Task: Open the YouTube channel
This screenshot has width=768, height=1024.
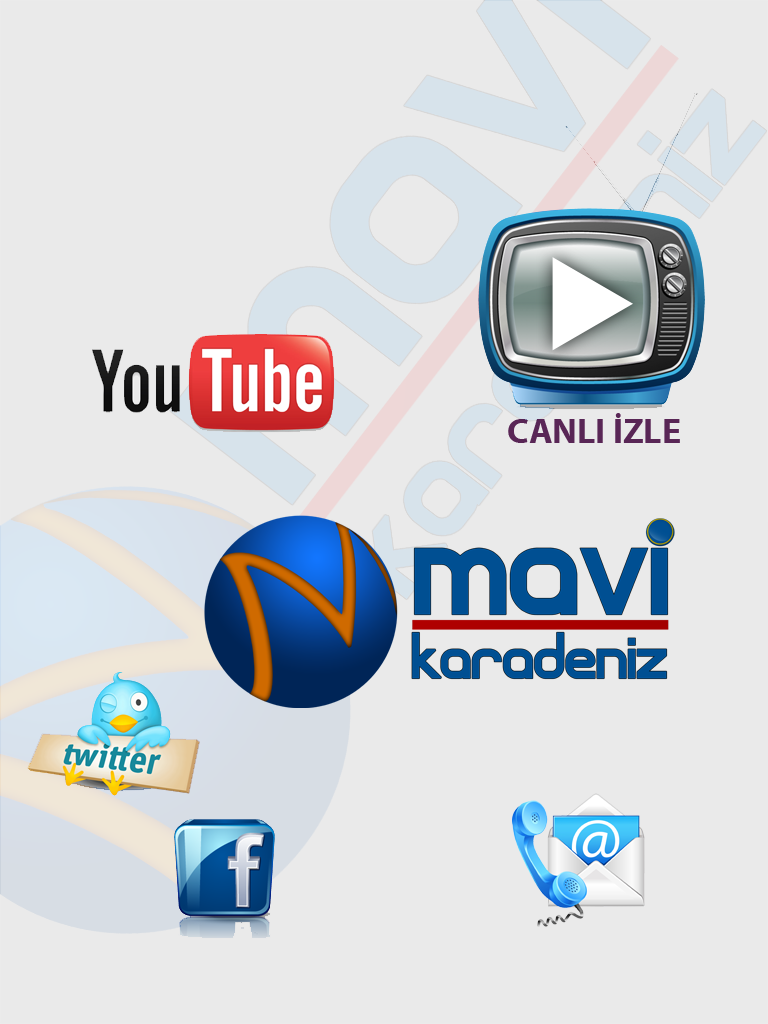Action: click(212, 382)
